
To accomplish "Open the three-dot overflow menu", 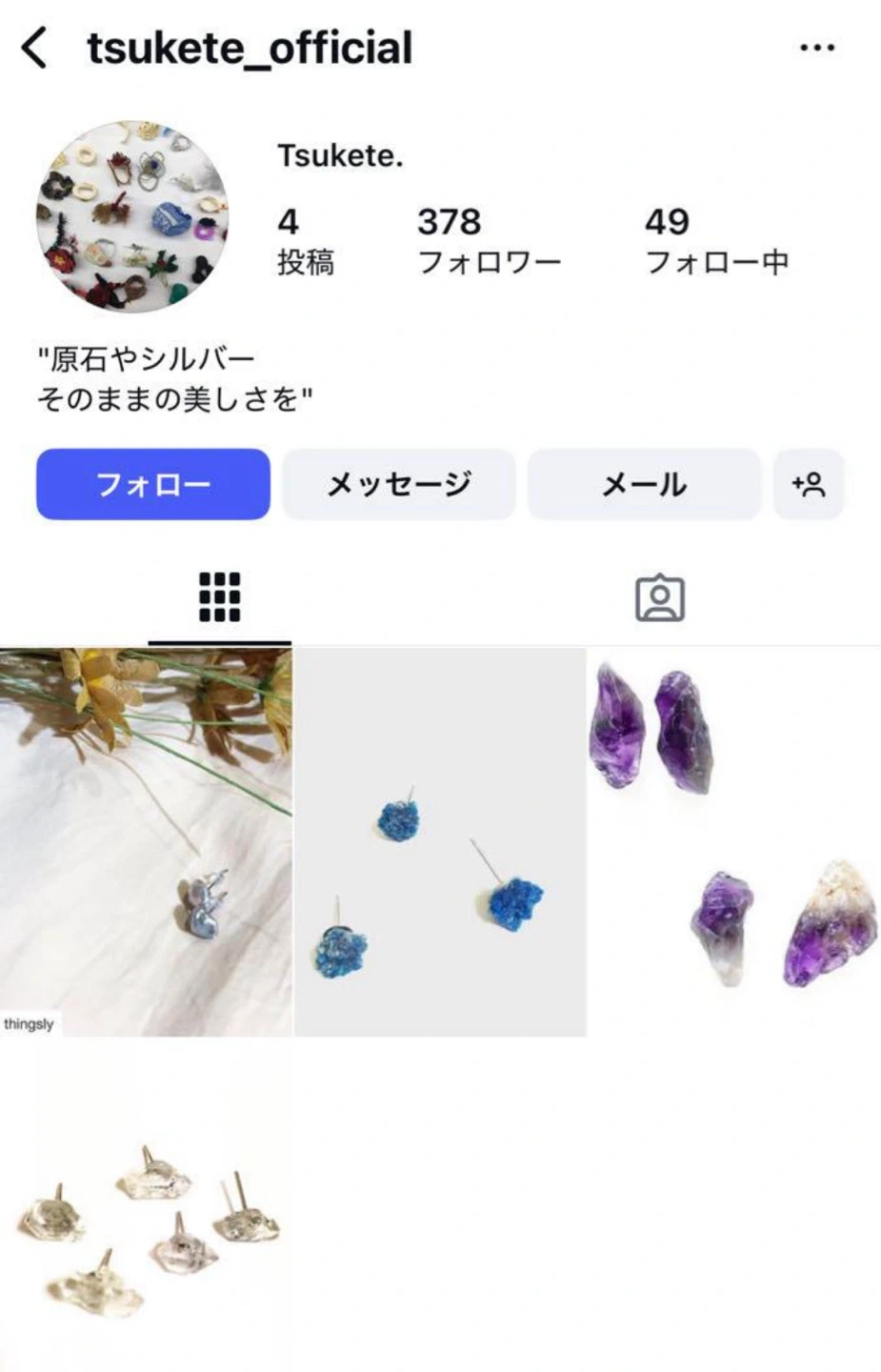I will click(816, 48).
